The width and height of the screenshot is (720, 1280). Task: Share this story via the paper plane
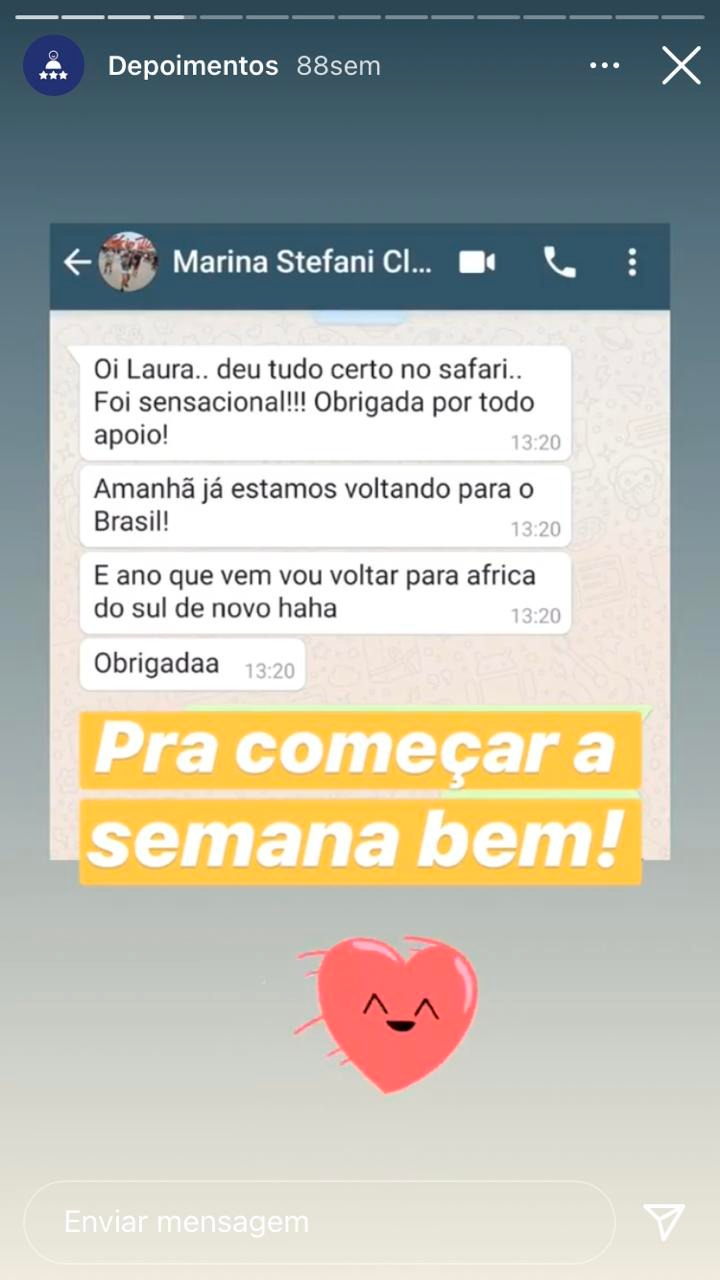coord(664,1222)
